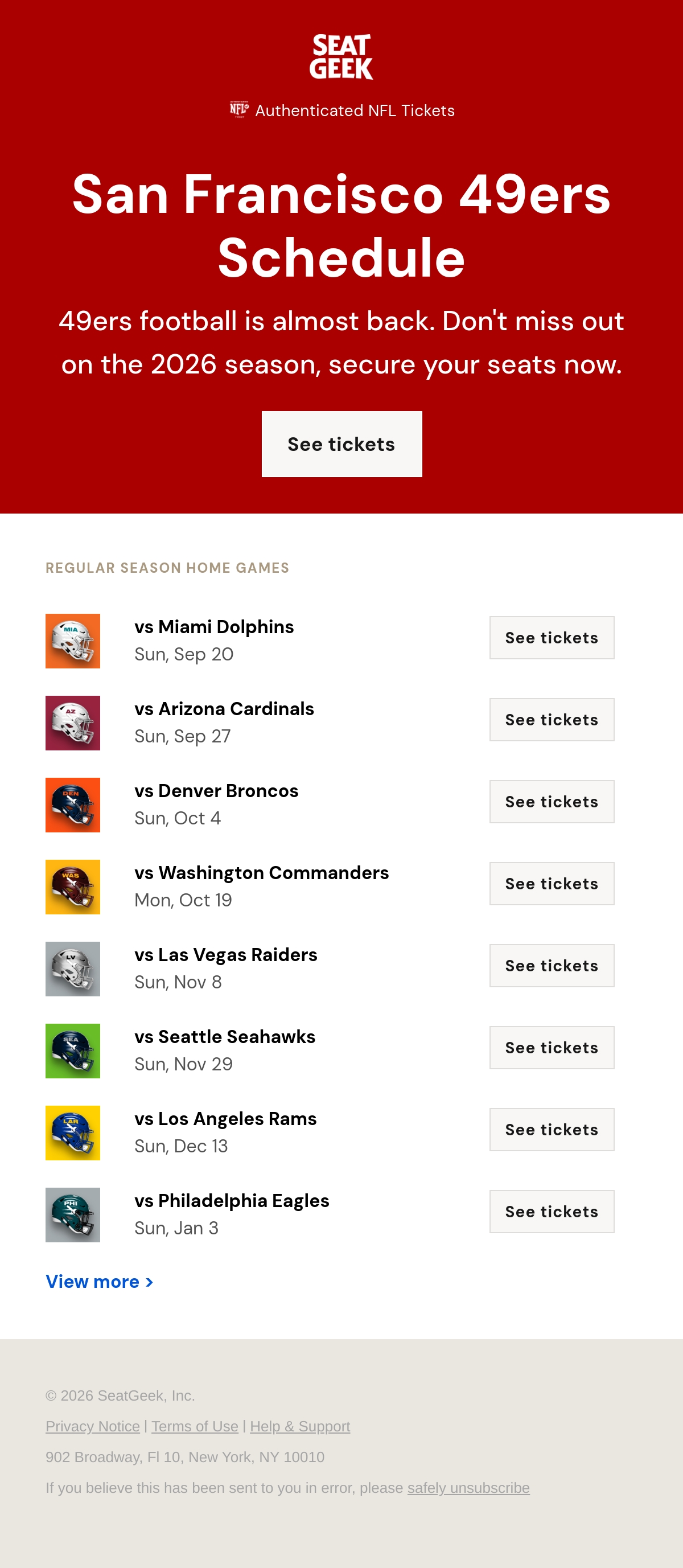The height and width of the screenshot is (1568, 683).
Task: See tickets for the Seattle Seahawks game
Action: [552, 1048]
